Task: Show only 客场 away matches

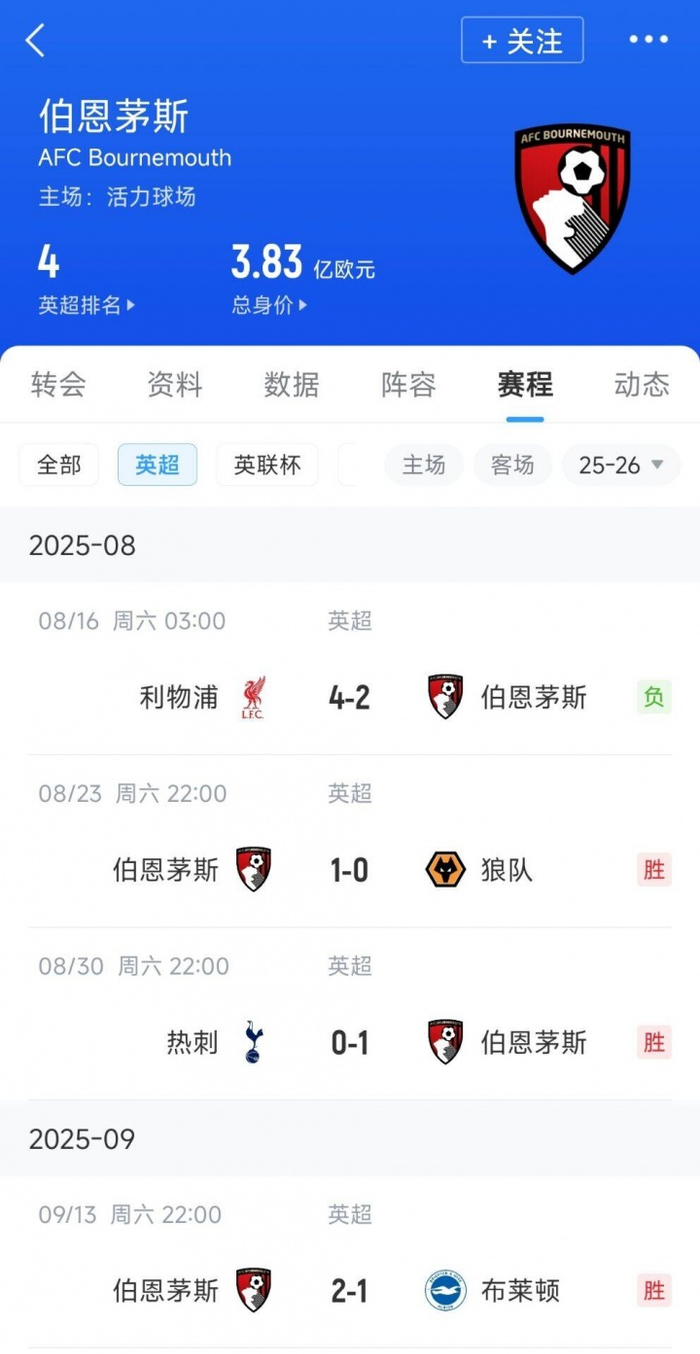Action: coord(512,465)
